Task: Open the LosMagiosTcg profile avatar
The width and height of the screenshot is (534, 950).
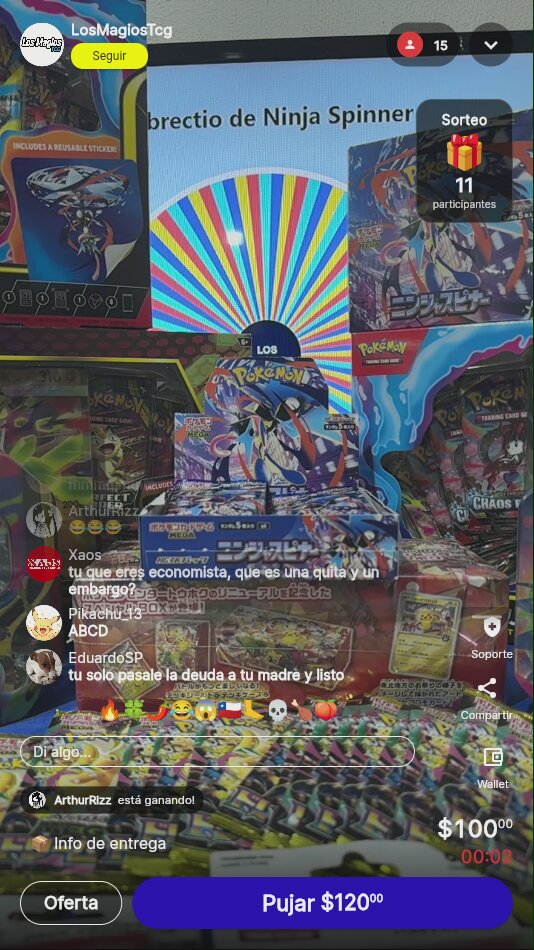Action: click(42, 44)
